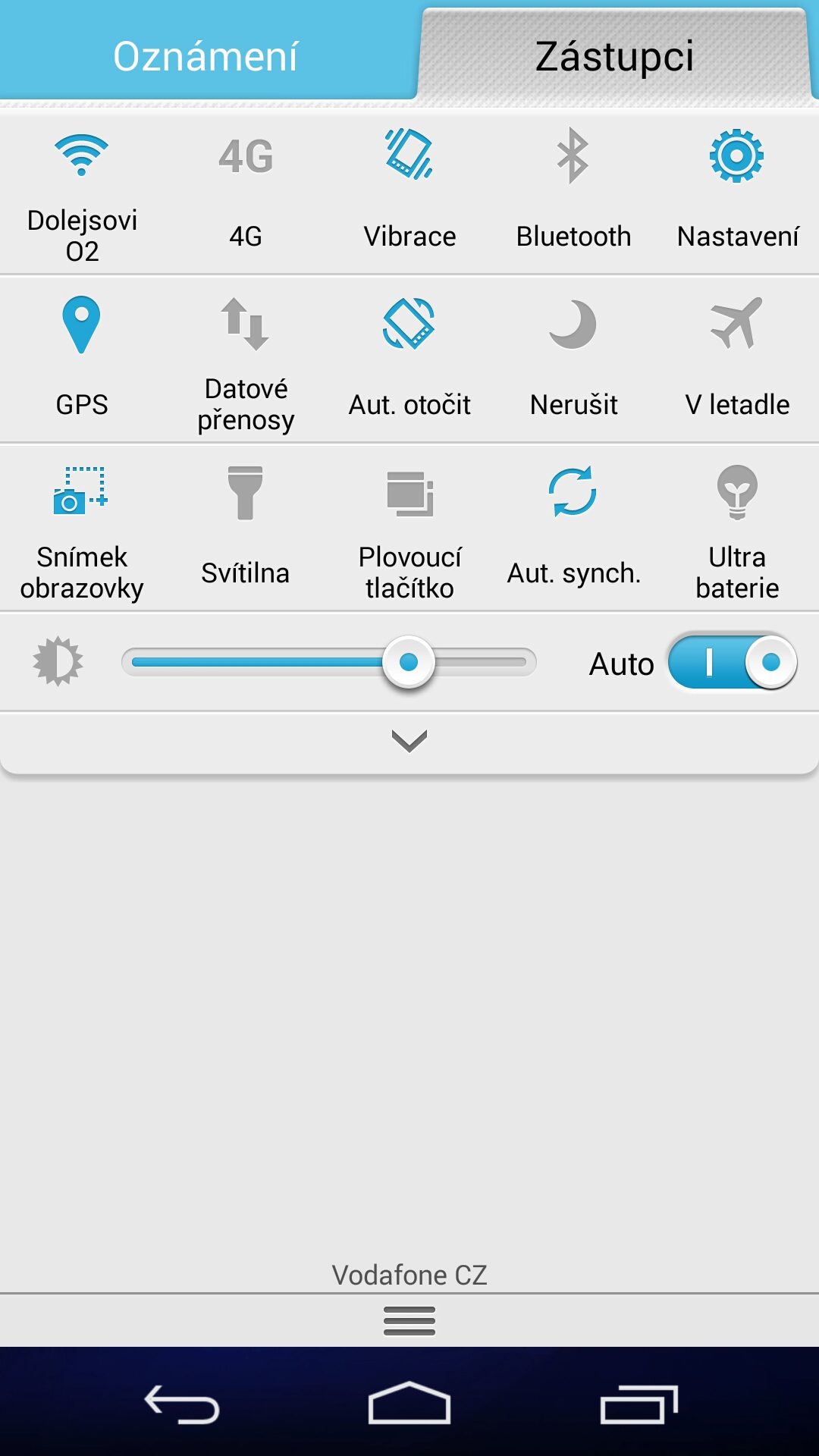
Task: Switch to the Oznámení tab
Action: point(206,55)
